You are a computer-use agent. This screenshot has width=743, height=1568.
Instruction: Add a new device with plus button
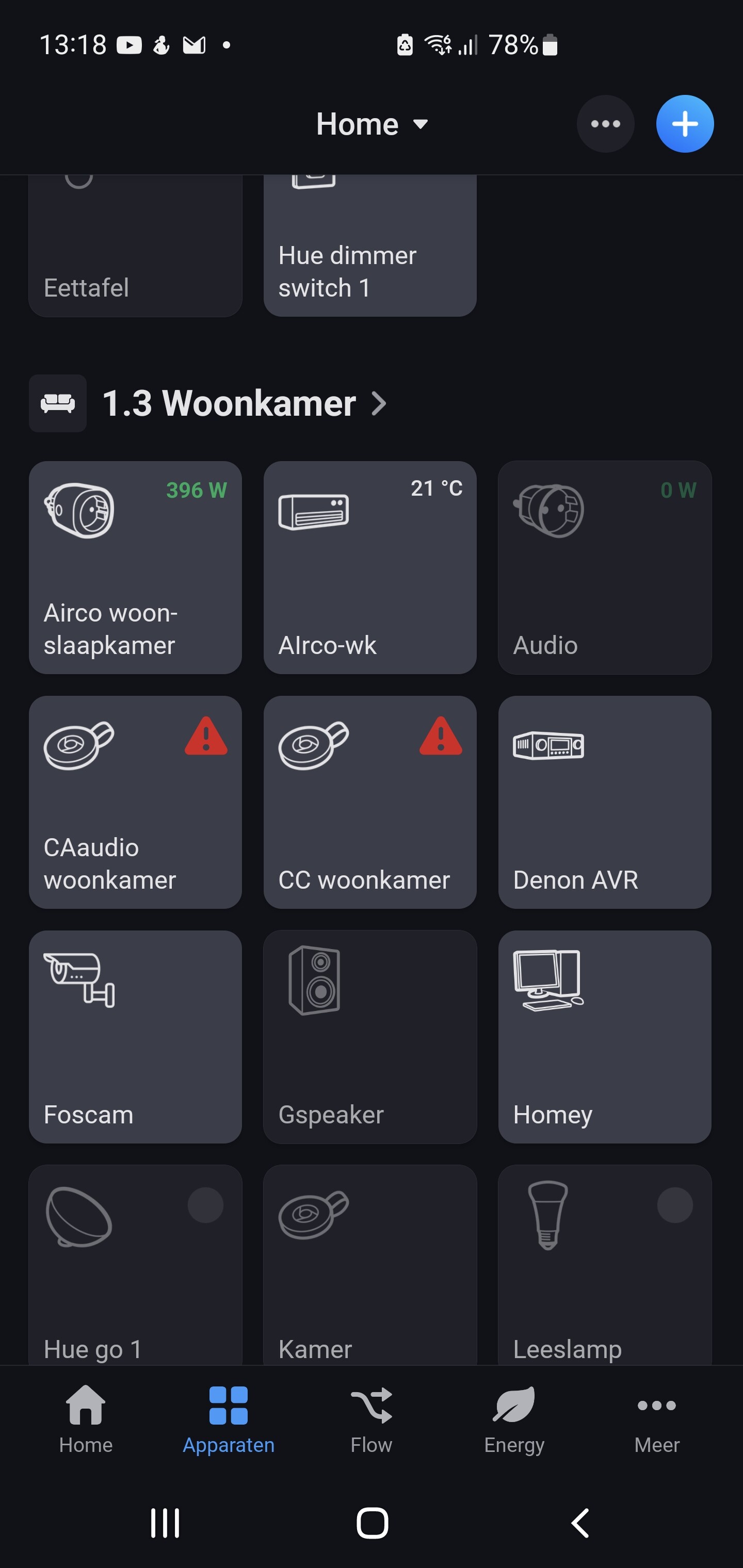[685, 124]
